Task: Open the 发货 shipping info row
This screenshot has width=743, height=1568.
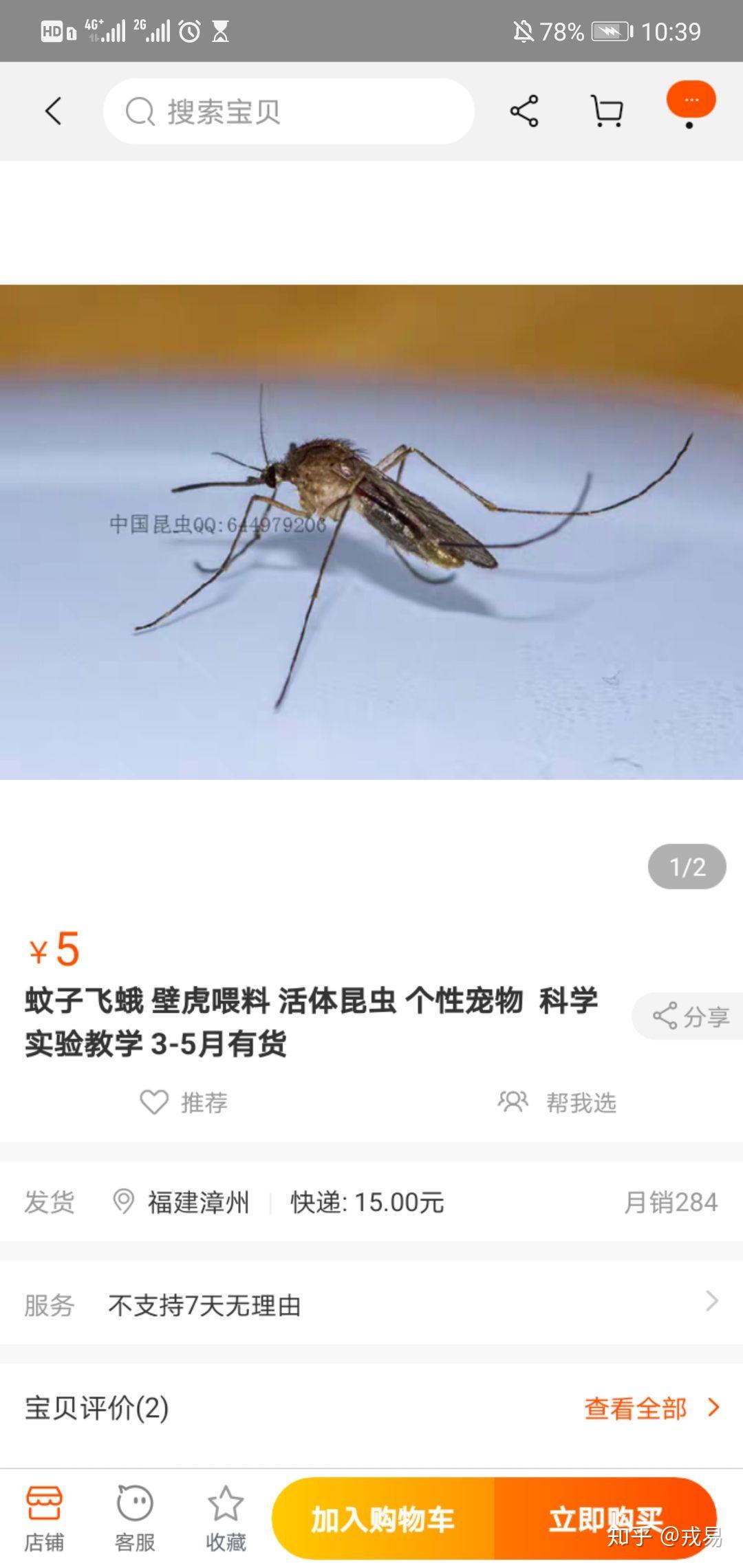Action: [x=371, y=1202]
